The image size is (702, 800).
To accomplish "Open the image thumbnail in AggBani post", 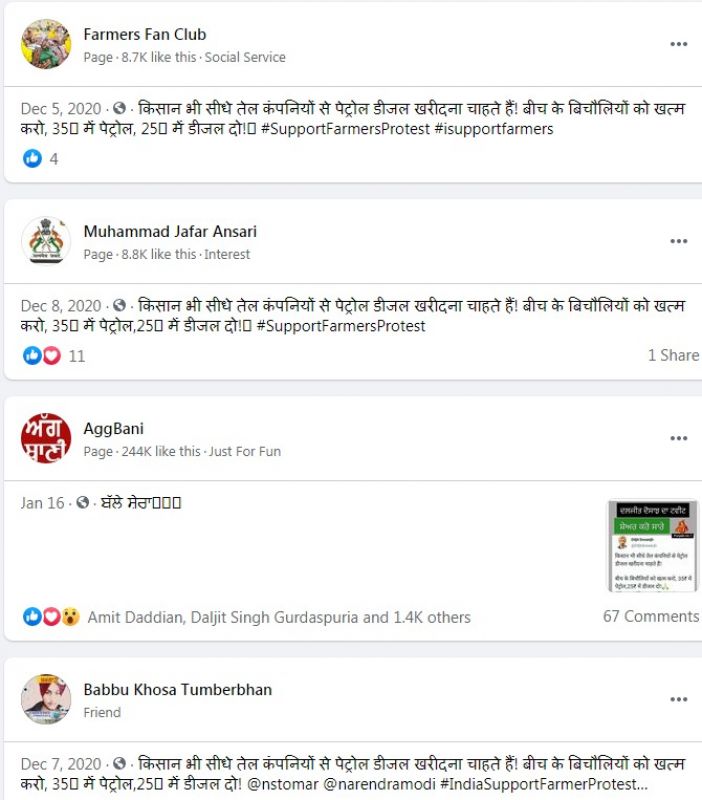I will pos(653,546).
